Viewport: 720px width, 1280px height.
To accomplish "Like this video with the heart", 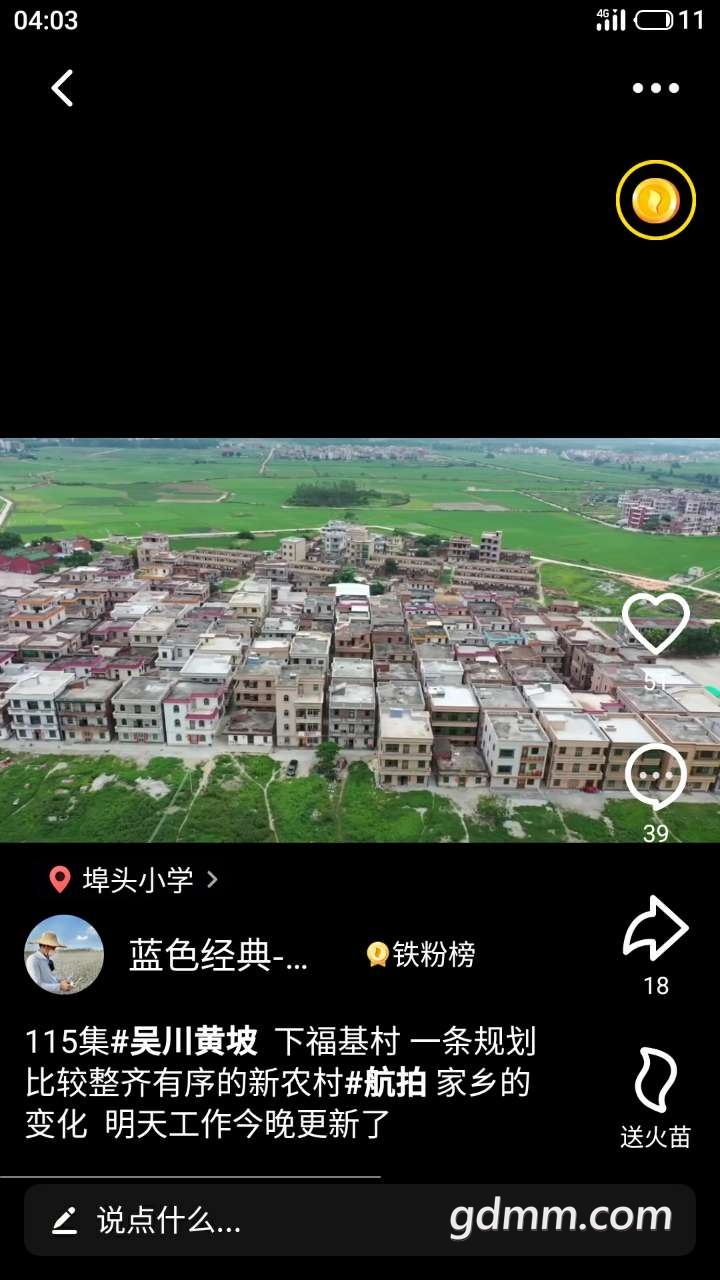I will [655, 625].
